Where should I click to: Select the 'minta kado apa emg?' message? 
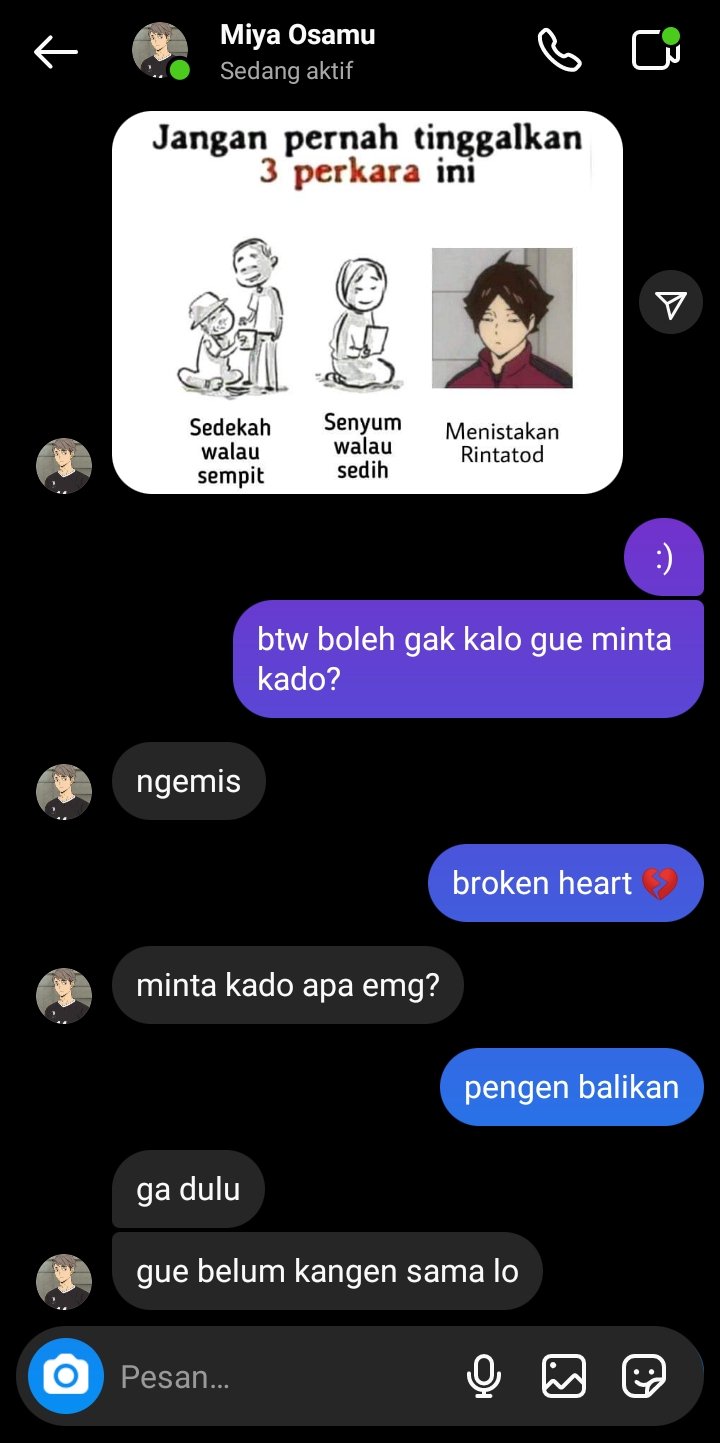(x=288, y=984)
